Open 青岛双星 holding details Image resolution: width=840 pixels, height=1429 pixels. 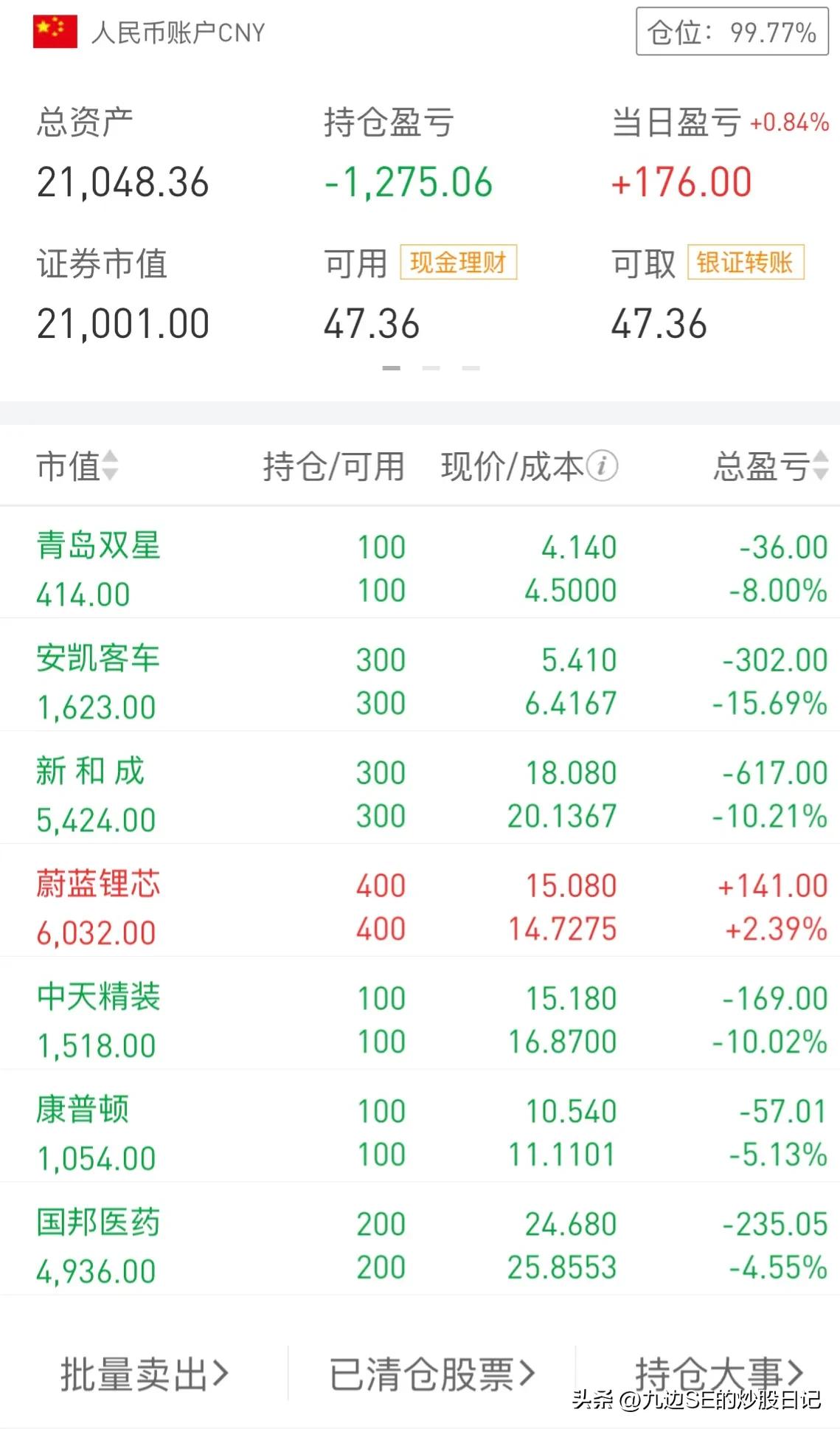[x=420, y=568]
